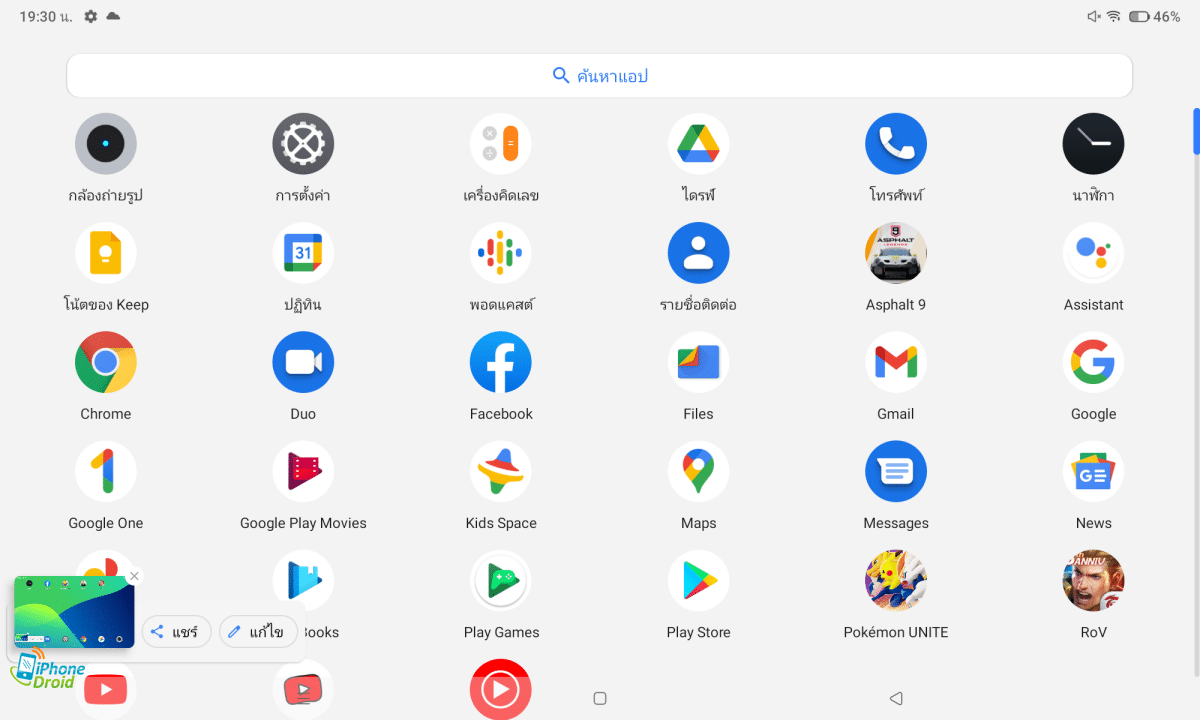The width and height of the screenshot is (1200, 720).
Task: Launch Google Maps
Action: pyautogui.click(x=698, y=471)
